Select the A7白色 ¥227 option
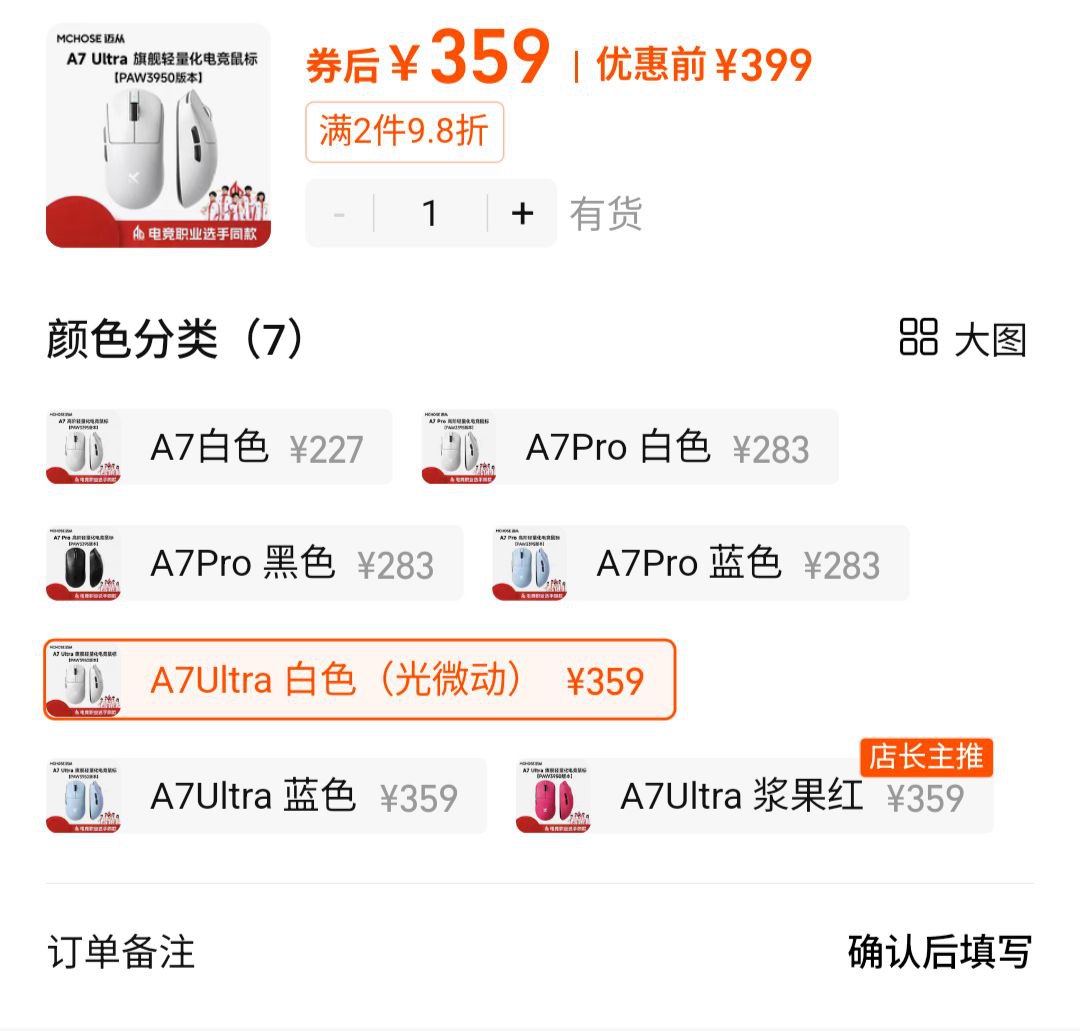Viewport: 1080px width, 1031px height. click(x=219, y=447)
